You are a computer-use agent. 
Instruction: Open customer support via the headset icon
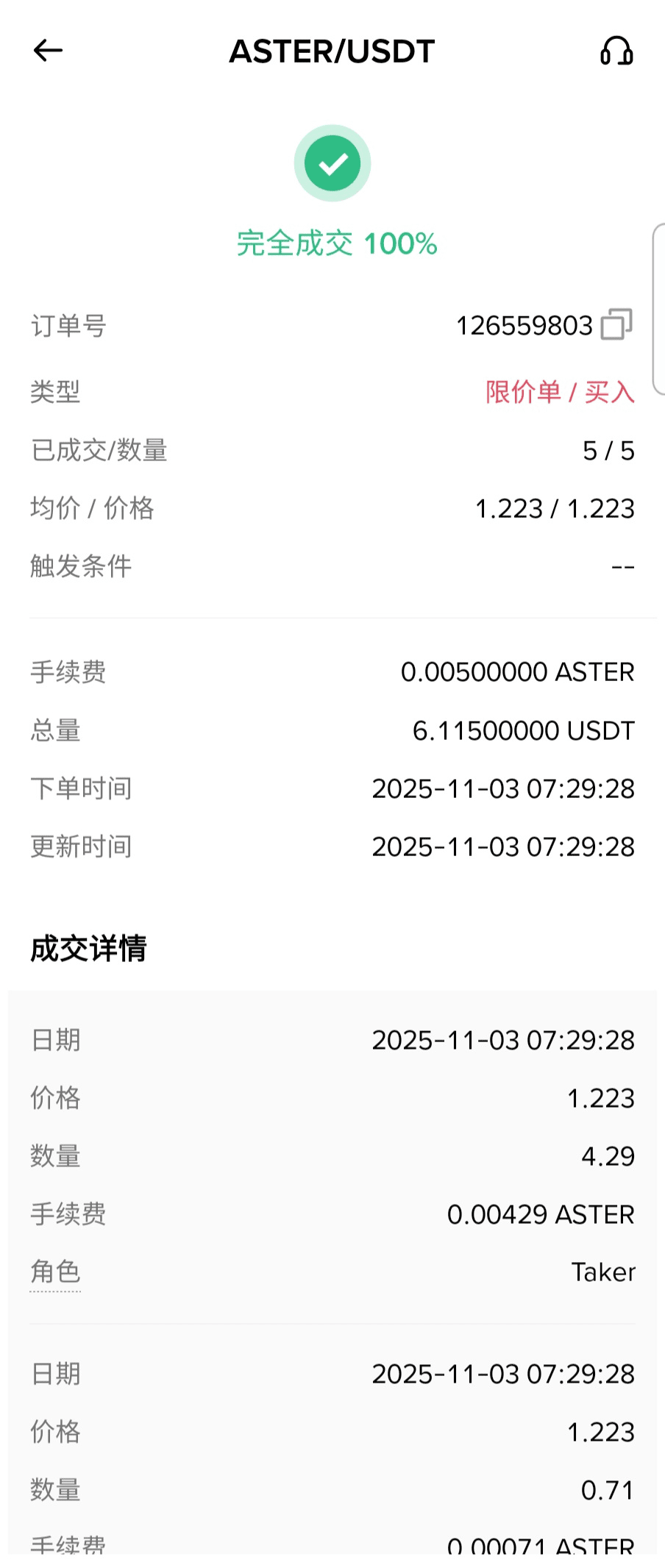tap(616, 51)
